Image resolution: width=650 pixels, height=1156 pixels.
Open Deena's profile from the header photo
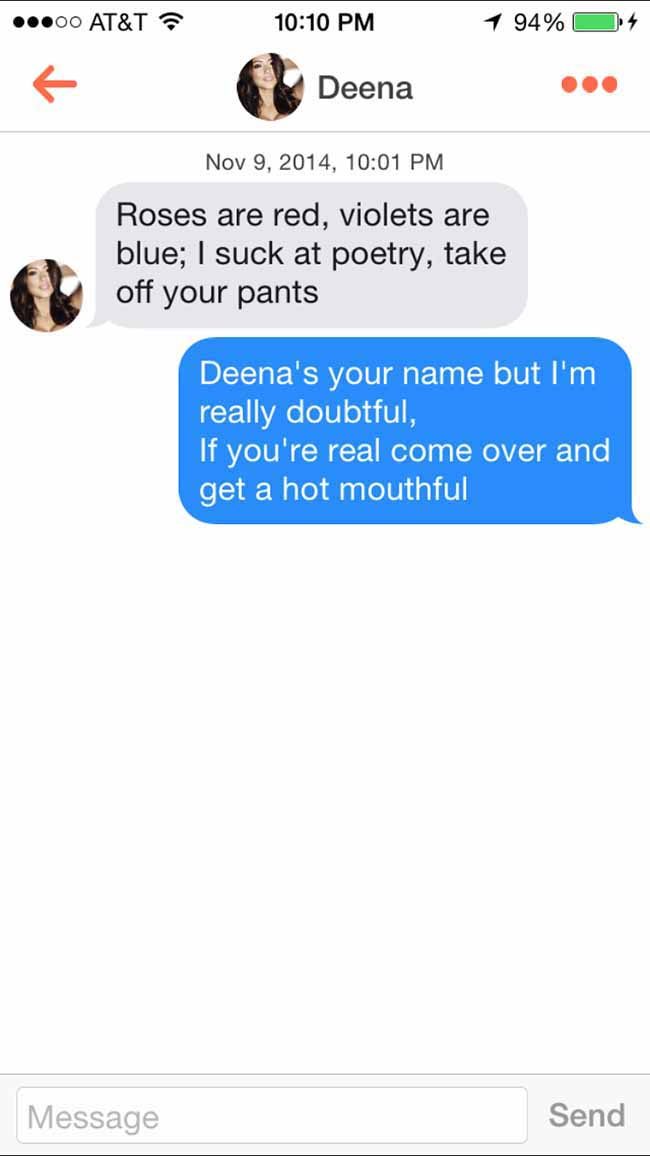click(x=270, y=86)
